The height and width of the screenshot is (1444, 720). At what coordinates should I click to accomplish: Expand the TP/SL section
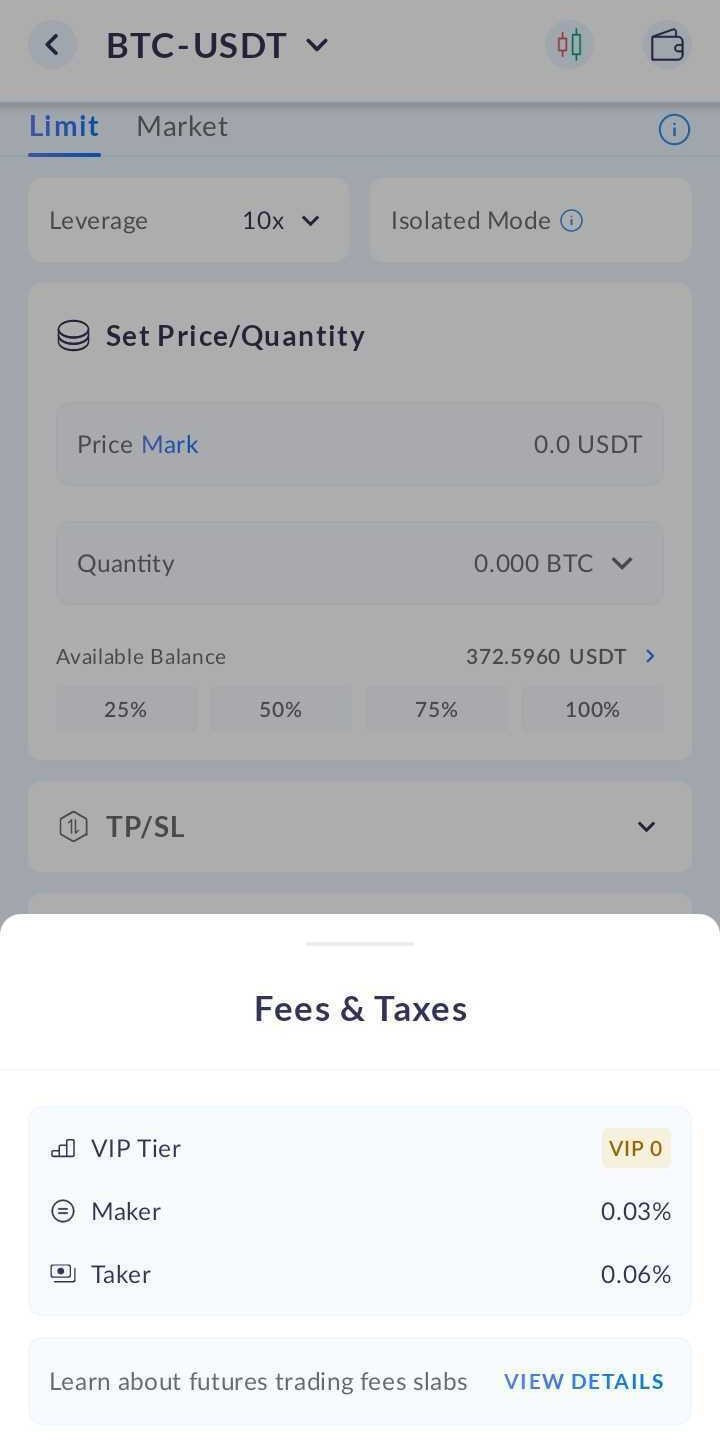coord(646,827)
